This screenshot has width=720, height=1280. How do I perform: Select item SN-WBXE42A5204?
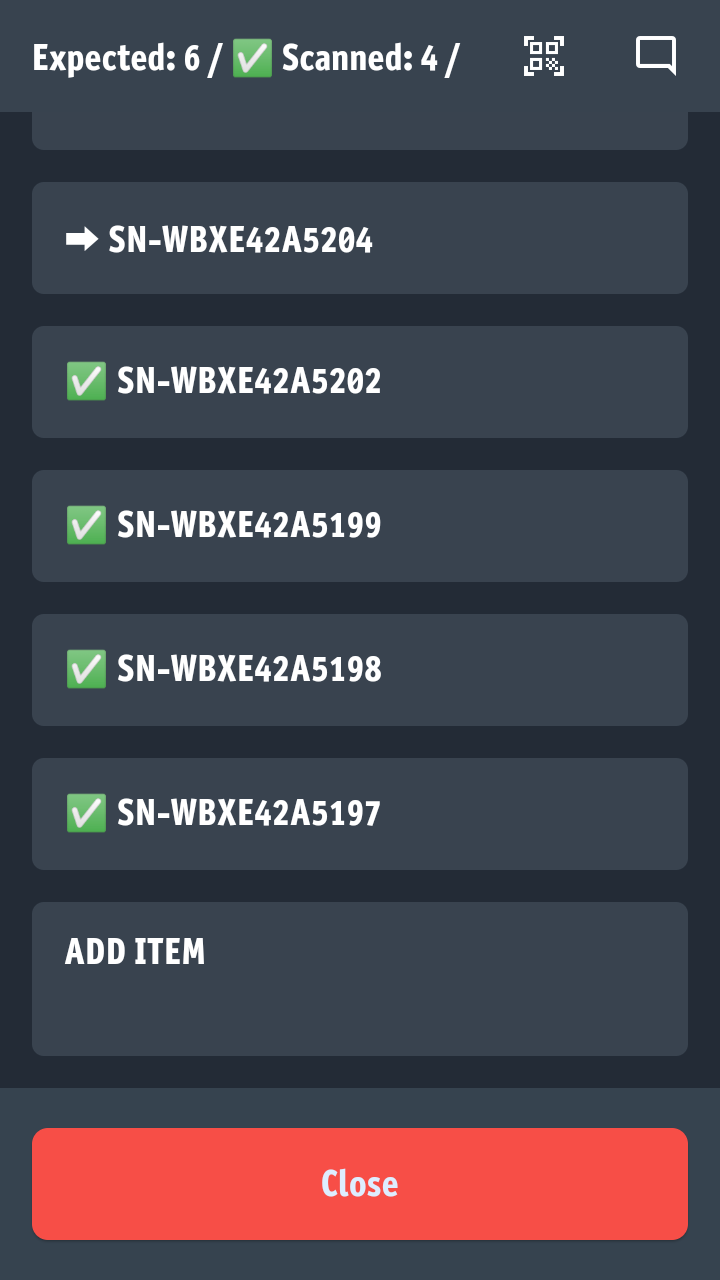pyautogui.click(x=360, y=238)
